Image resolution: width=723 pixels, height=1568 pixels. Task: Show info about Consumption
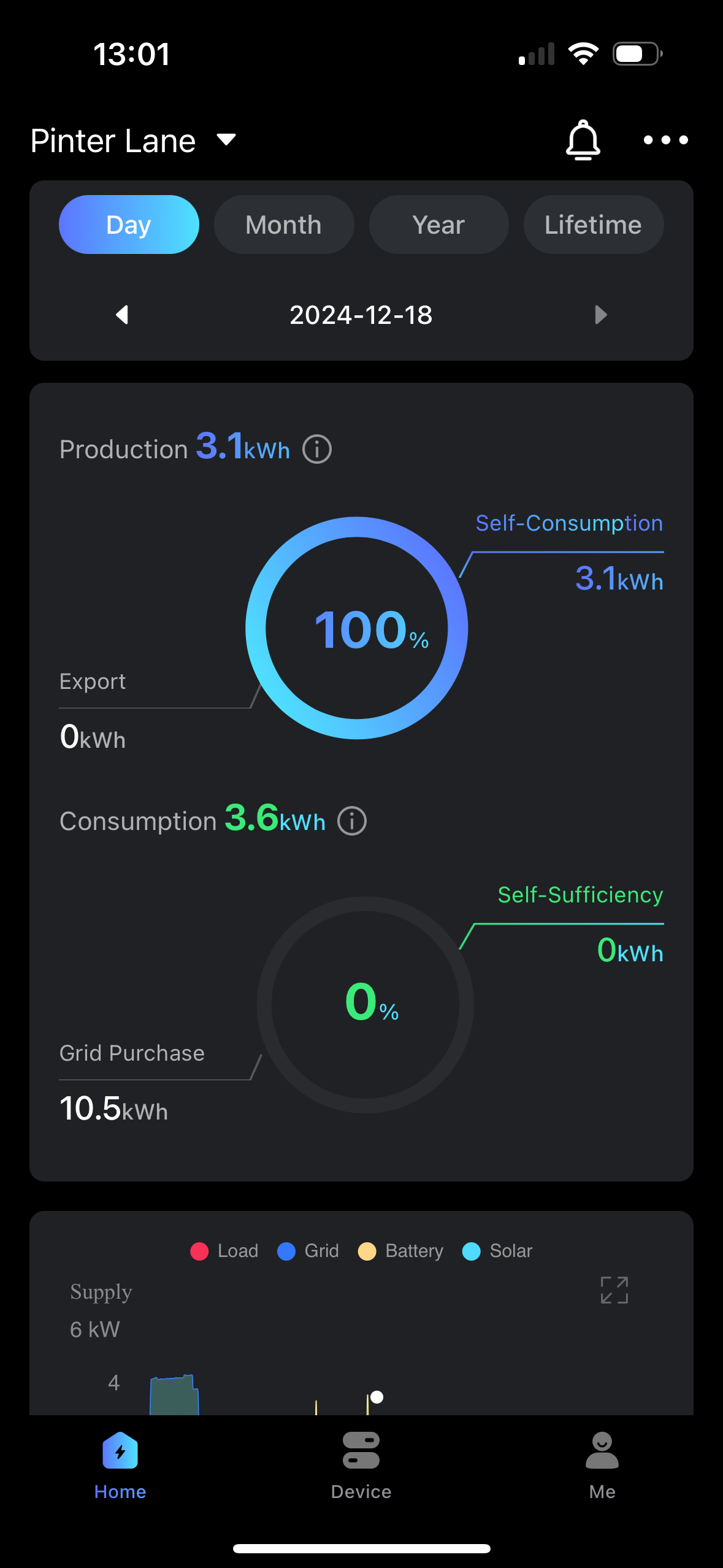(352, 821)
